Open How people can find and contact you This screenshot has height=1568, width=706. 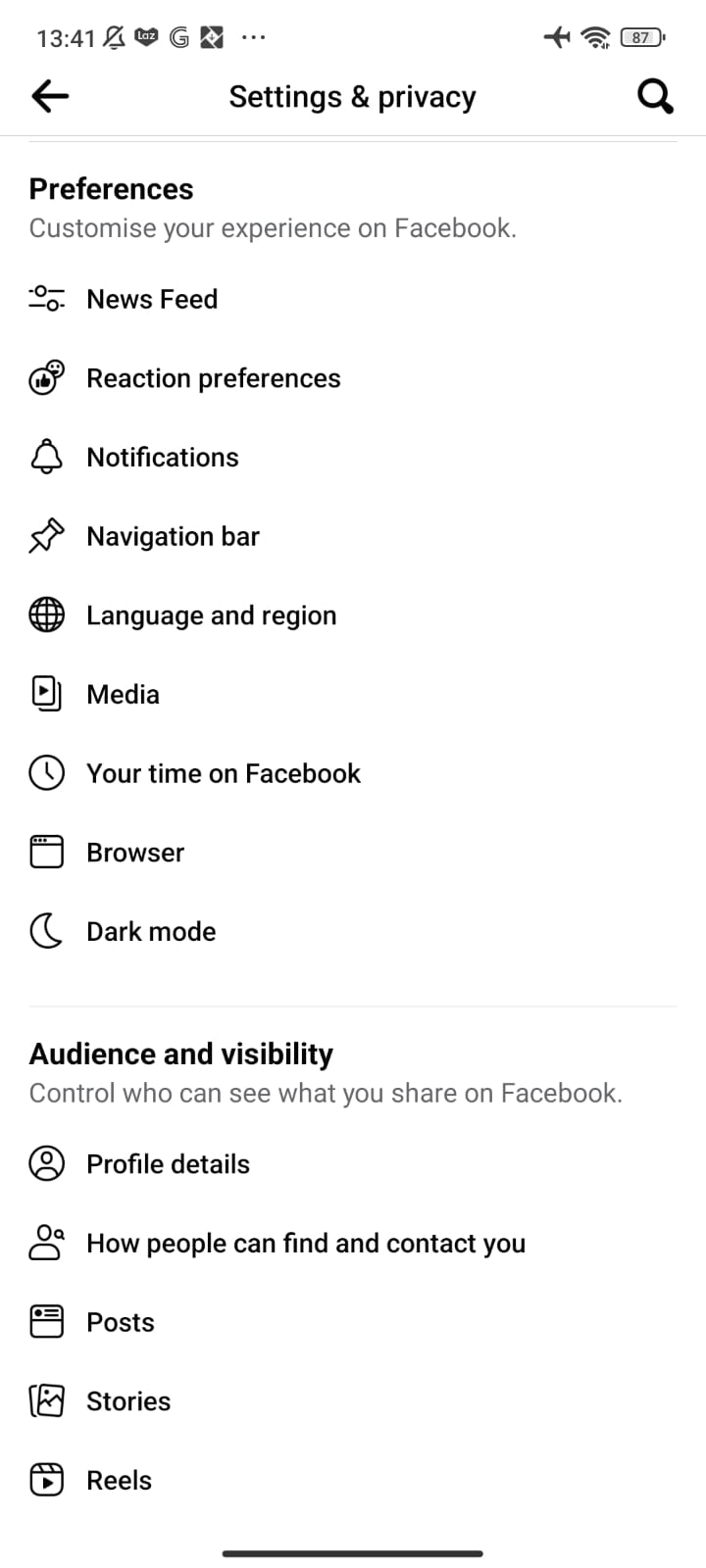pos(353,1244)
